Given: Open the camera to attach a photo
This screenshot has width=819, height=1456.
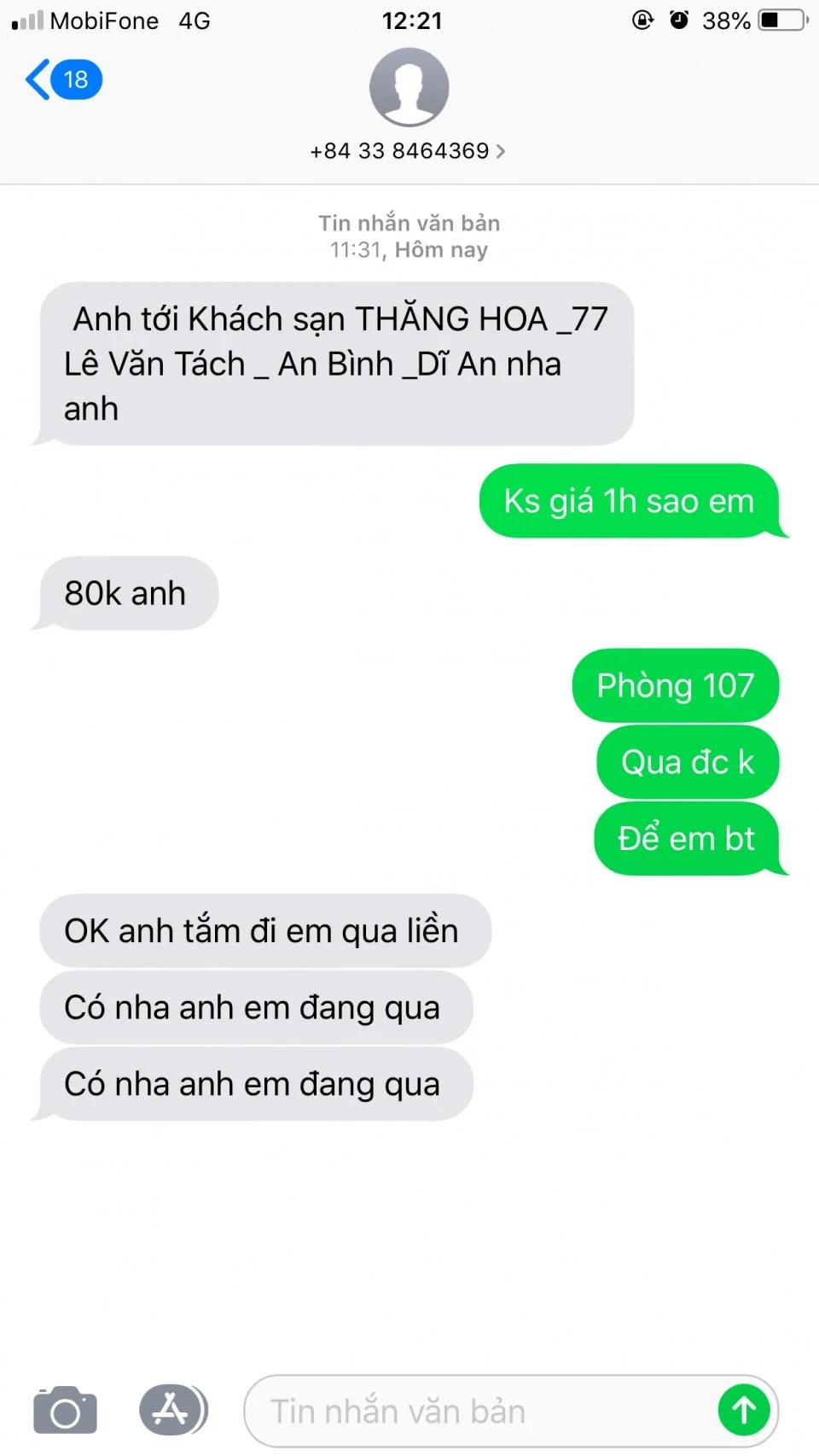Looking at the screenshot, I should click(65, 1411).
